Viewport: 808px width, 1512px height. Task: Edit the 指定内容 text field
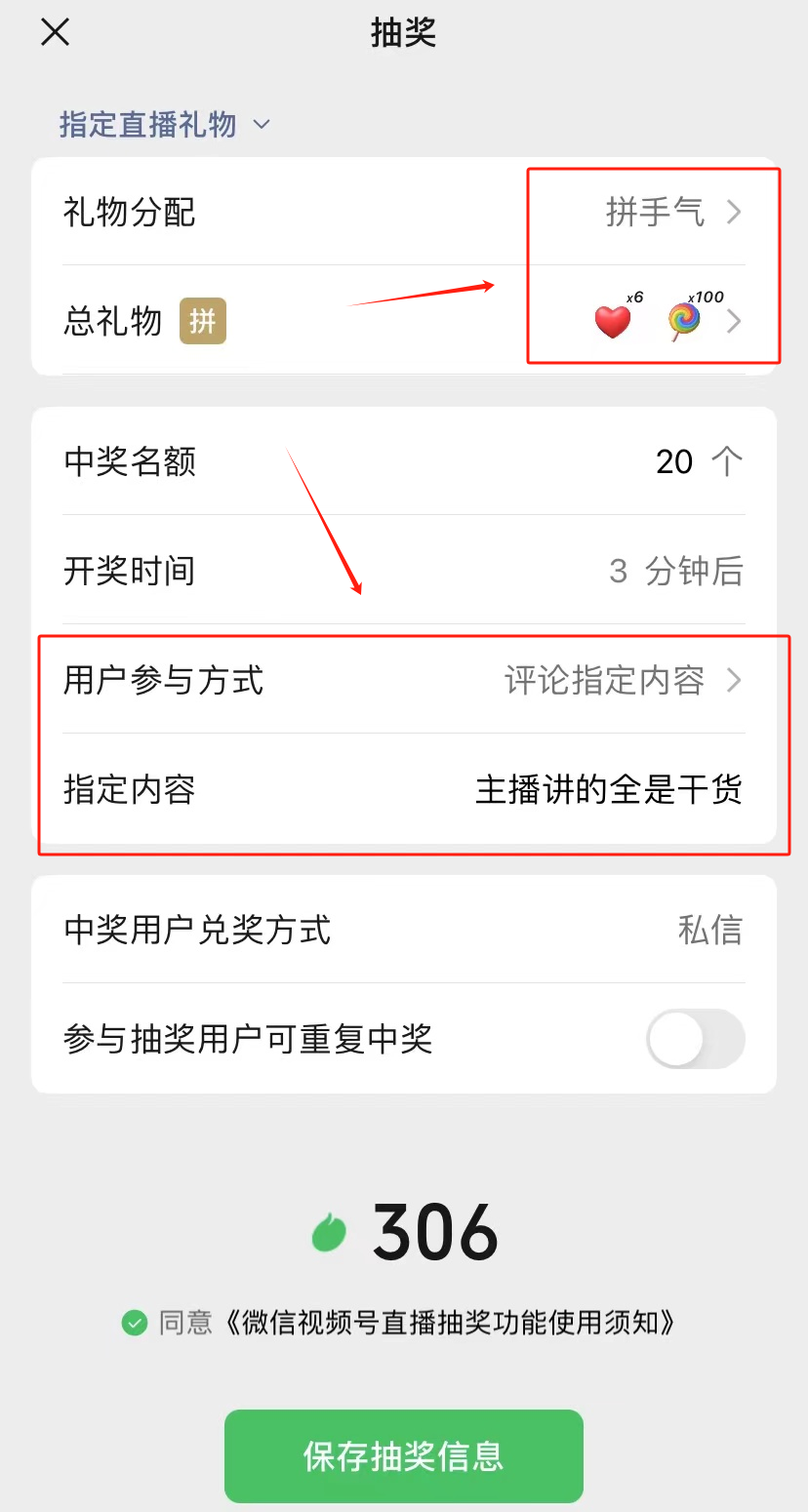tap(608, 789)
